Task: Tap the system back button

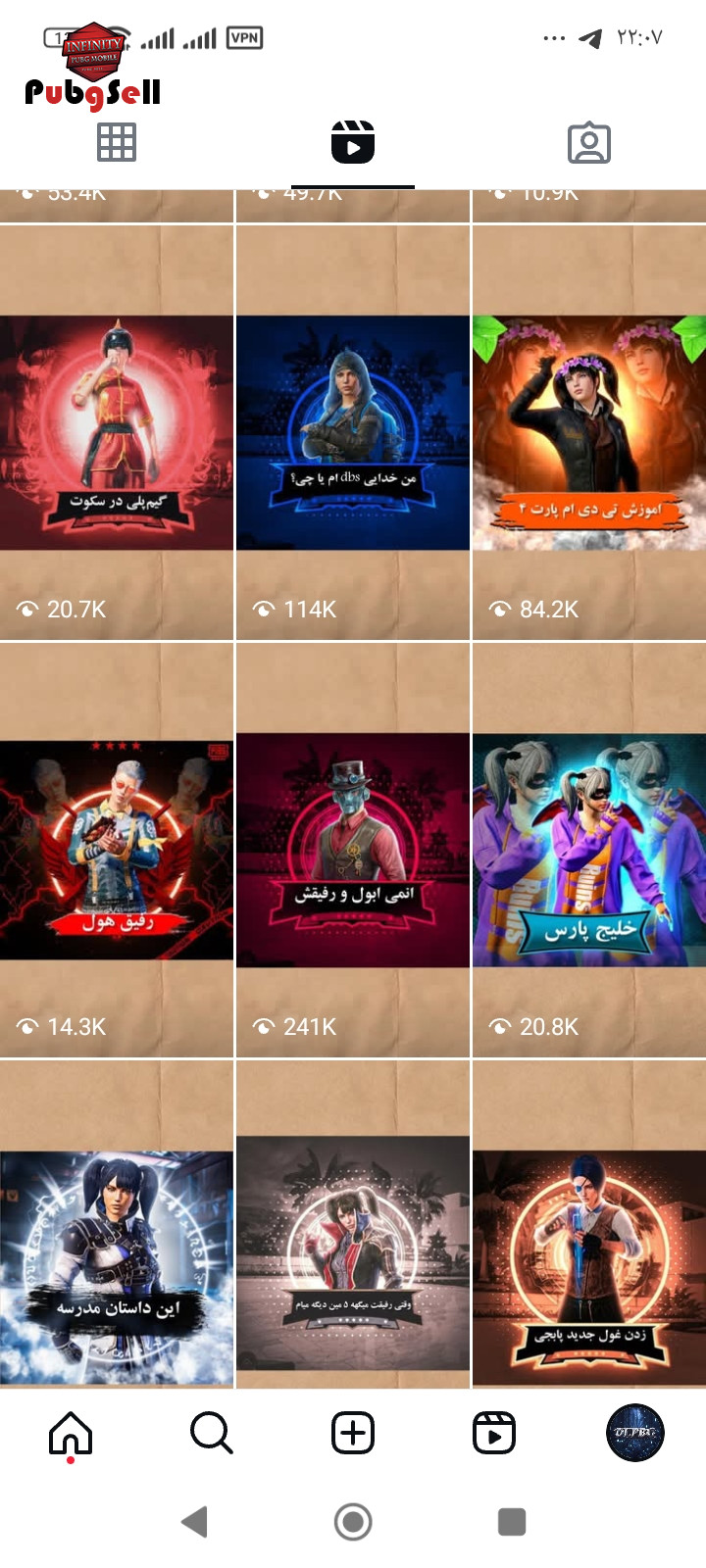Action: pyautogui.click(x=195, y=1522)
